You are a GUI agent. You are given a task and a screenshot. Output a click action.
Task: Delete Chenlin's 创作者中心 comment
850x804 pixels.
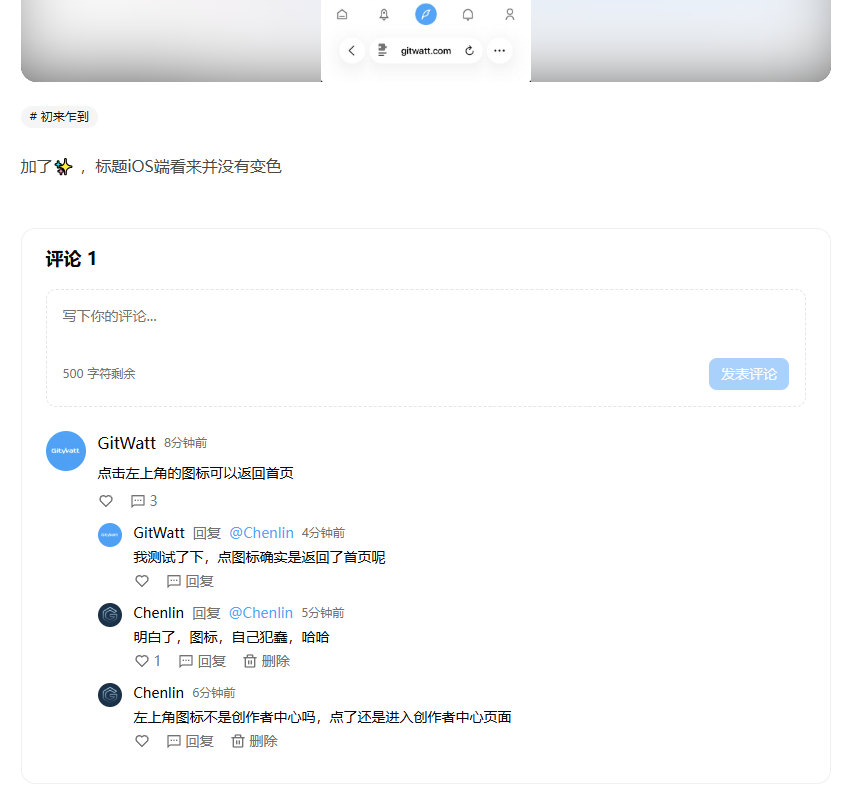pyautogui.click(x=254, y=741)
